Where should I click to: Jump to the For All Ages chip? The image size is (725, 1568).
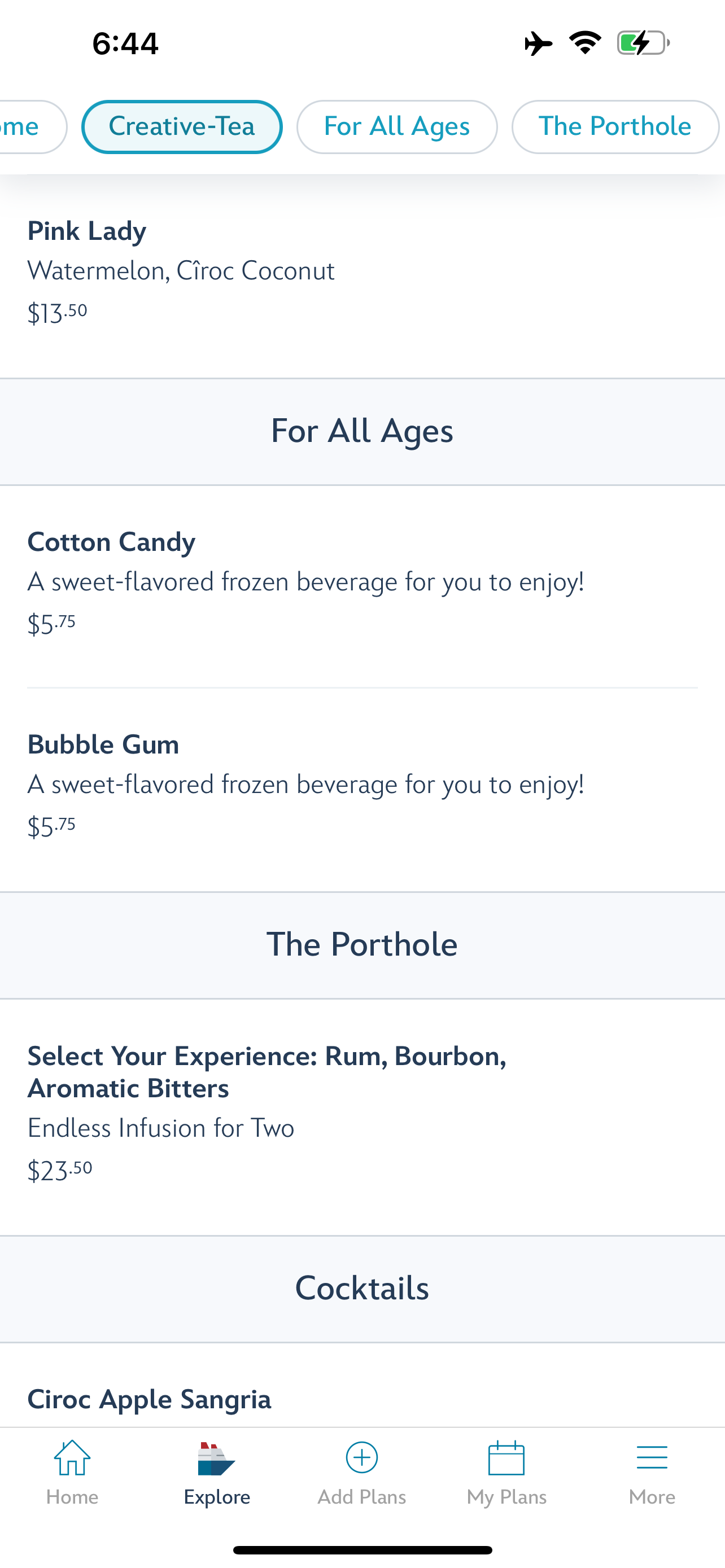click(x=396, y=126)
